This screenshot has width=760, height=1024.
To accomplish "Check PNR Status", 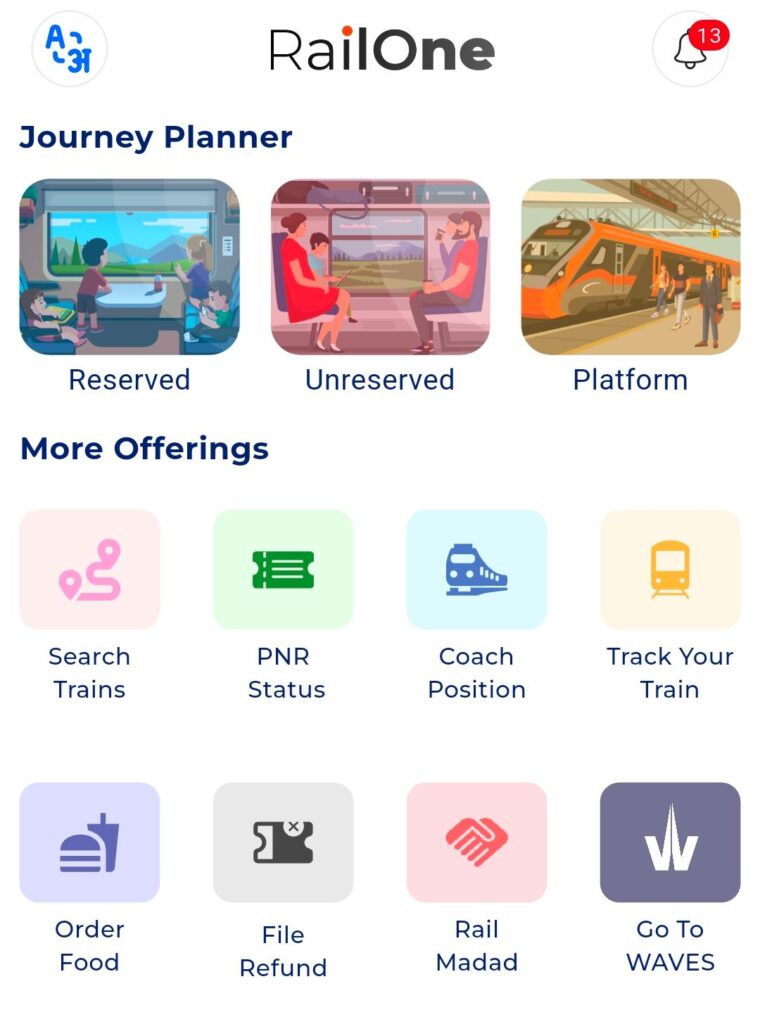I will pos(283,570).
